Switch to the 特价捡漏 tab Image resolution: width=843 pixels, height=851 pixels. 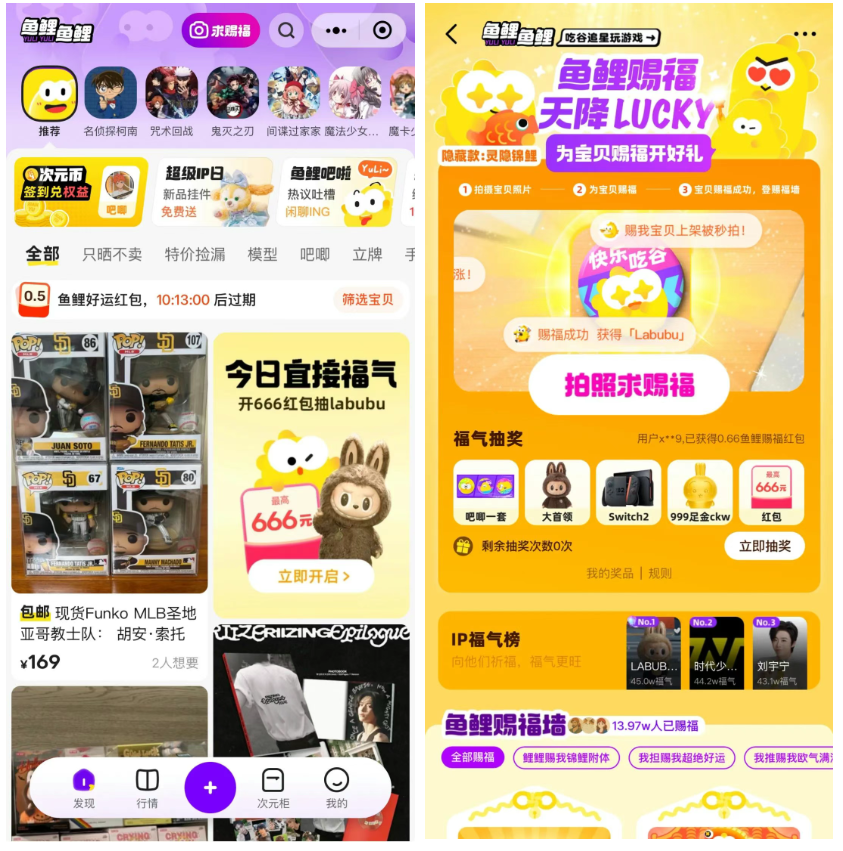pyautogui.click(x=195, y=254)
